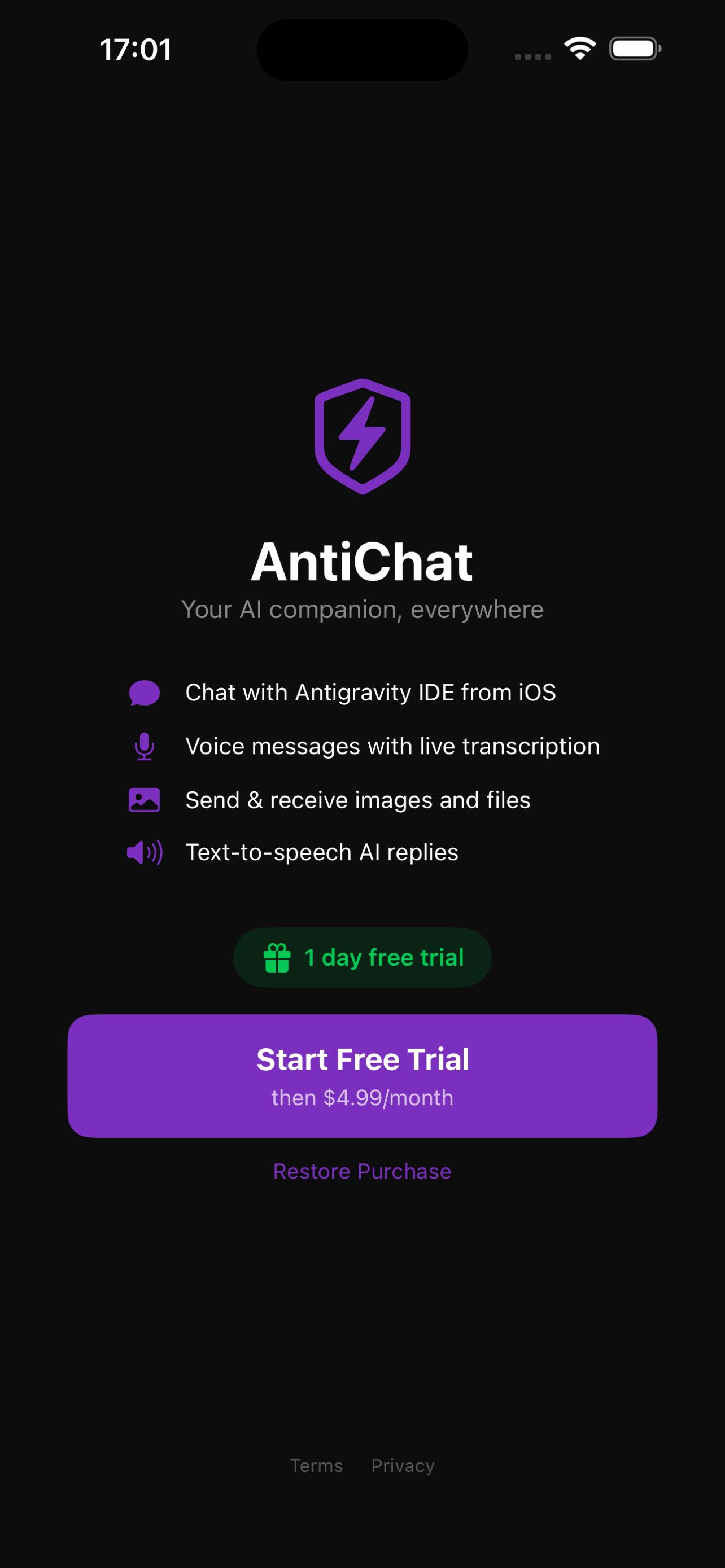Click the AntiChat app title
Viewport: 725px width, 1568px height.
coord(362,560)
